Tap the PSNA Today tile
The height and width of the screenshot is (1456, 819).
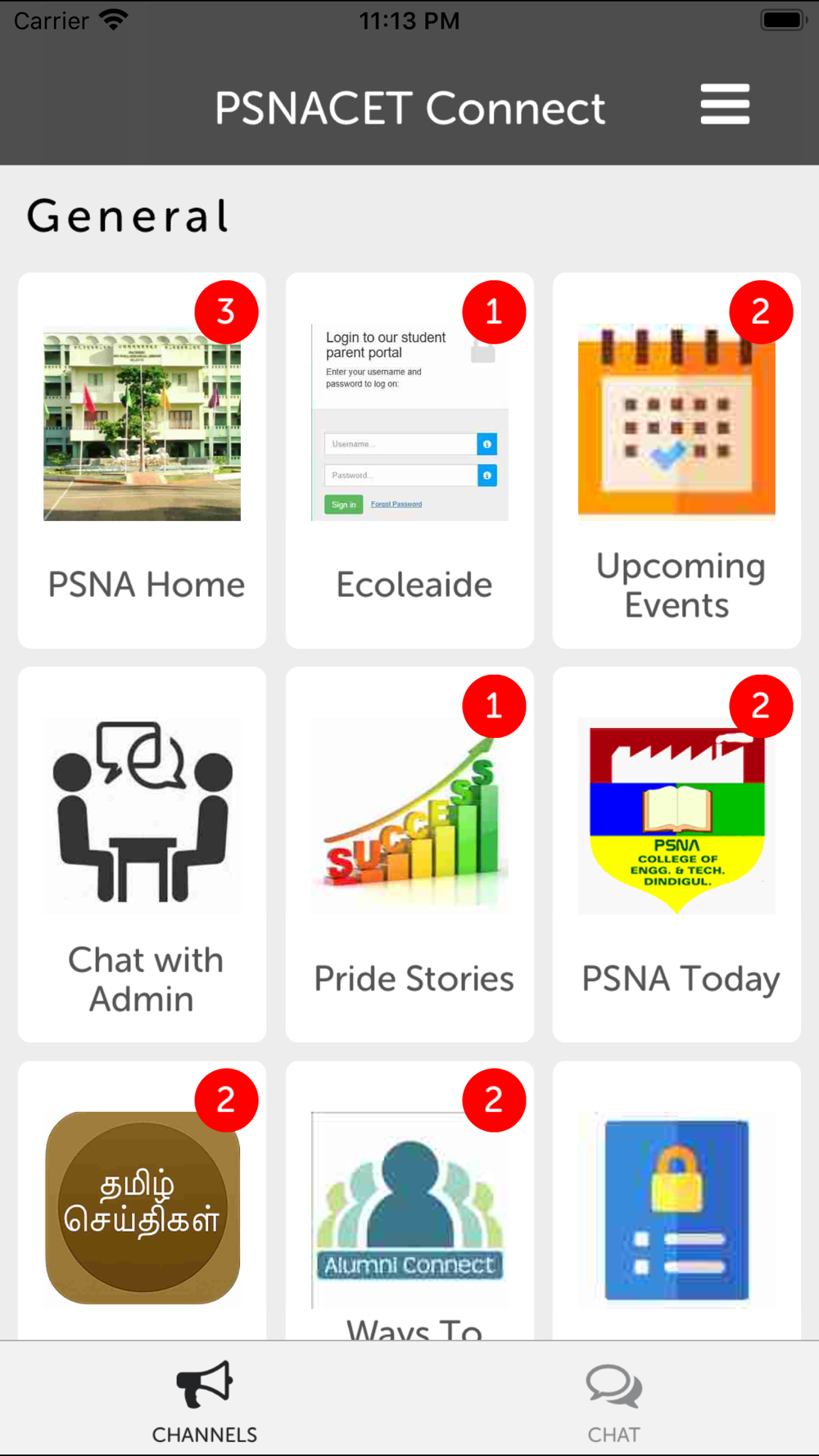tap(676, 854)
